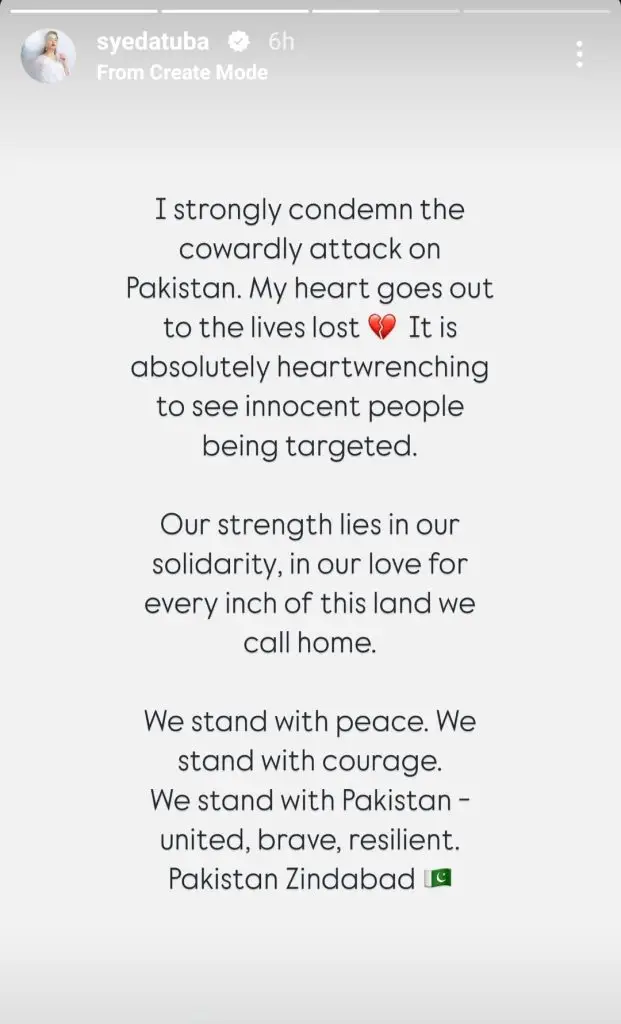Open syedatuba's profile picture
The image size is (621, 1024).
48,56
